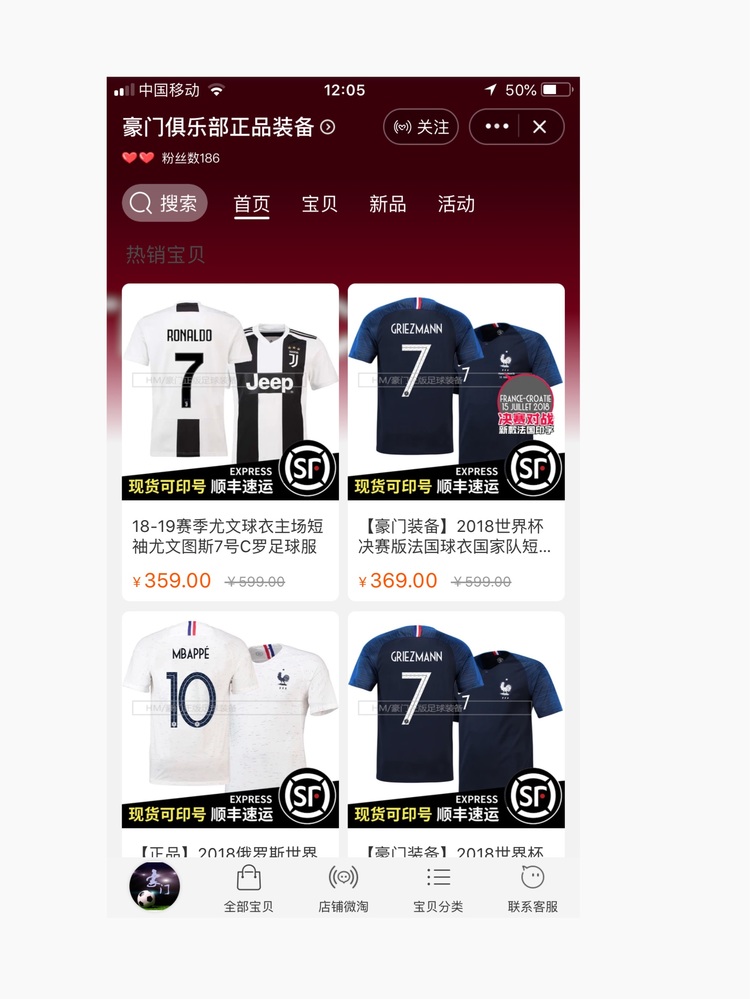Screen dimensions: 750x999
Task: Follow the shop with 关注 button
Action: point(421,127)
